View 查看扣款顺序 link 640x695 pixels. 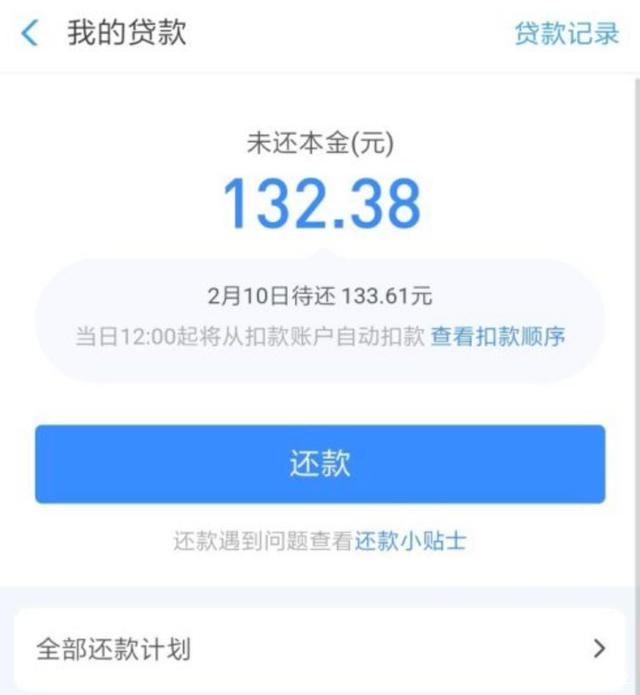(x=498, y=336)
